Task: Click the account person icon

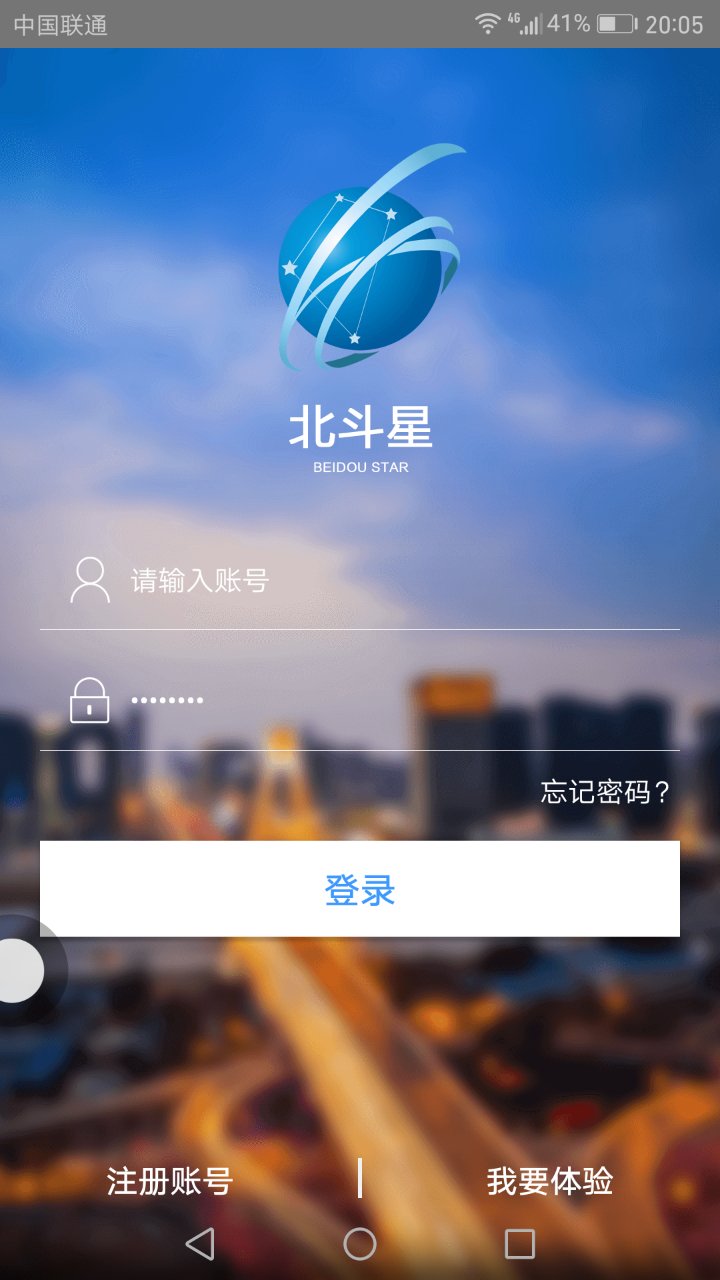Action: pos(92,578)
